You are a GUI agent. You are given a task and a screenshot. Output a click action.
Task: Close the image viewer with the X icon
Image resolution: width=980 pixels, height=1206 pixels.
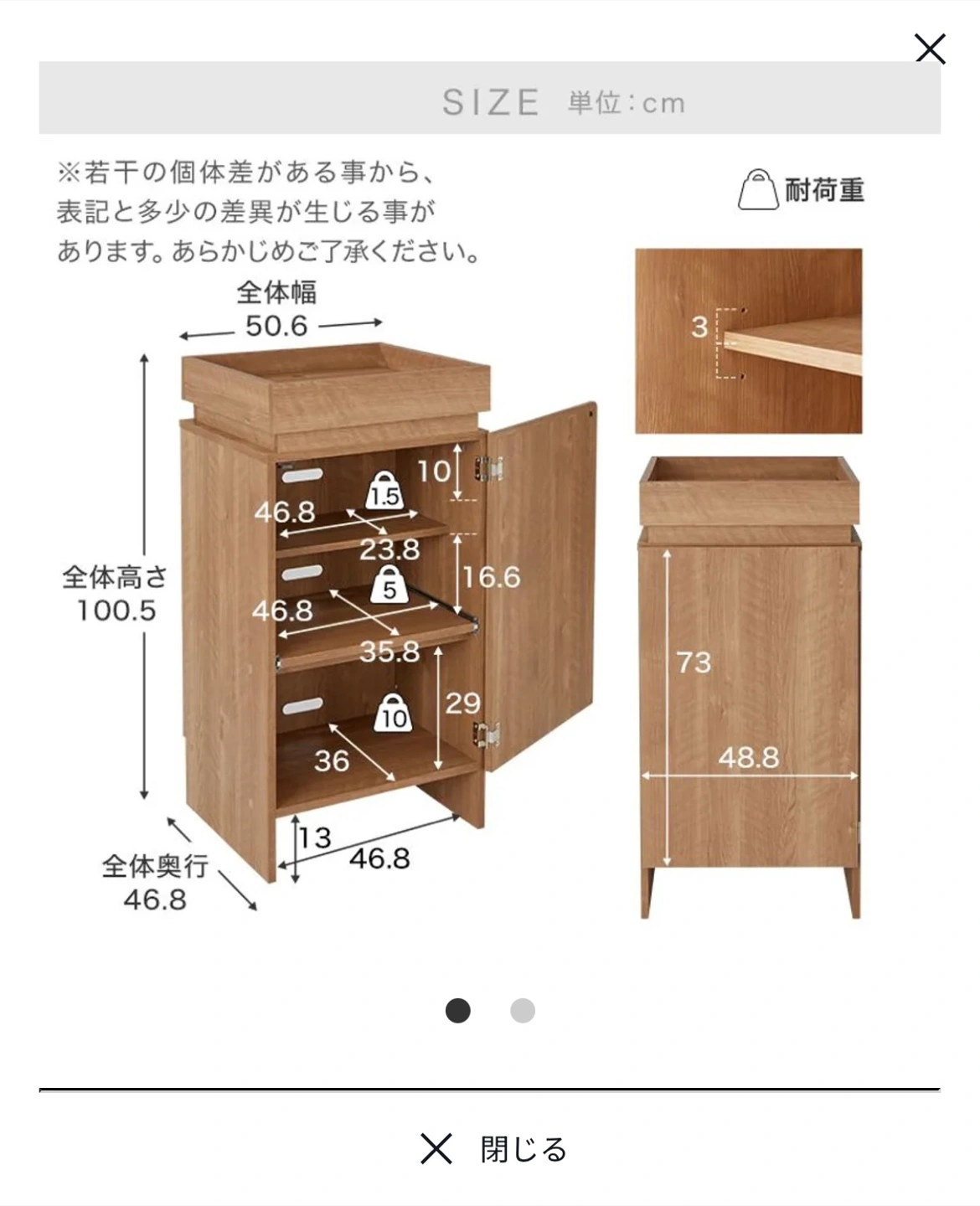pyautogui.click(x=930, y=49)
